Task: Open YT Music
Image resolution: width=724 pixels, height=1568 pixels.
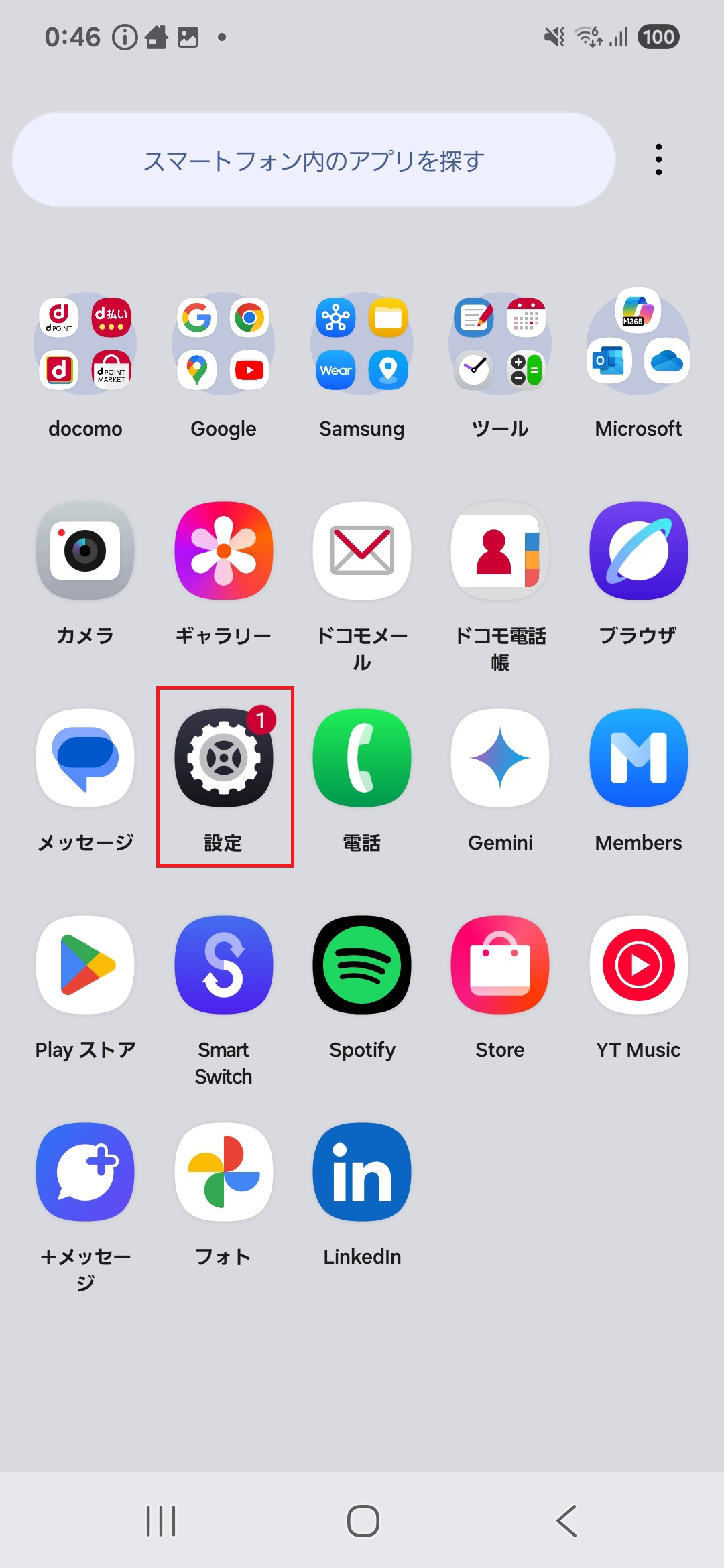Action: point(638,965)
